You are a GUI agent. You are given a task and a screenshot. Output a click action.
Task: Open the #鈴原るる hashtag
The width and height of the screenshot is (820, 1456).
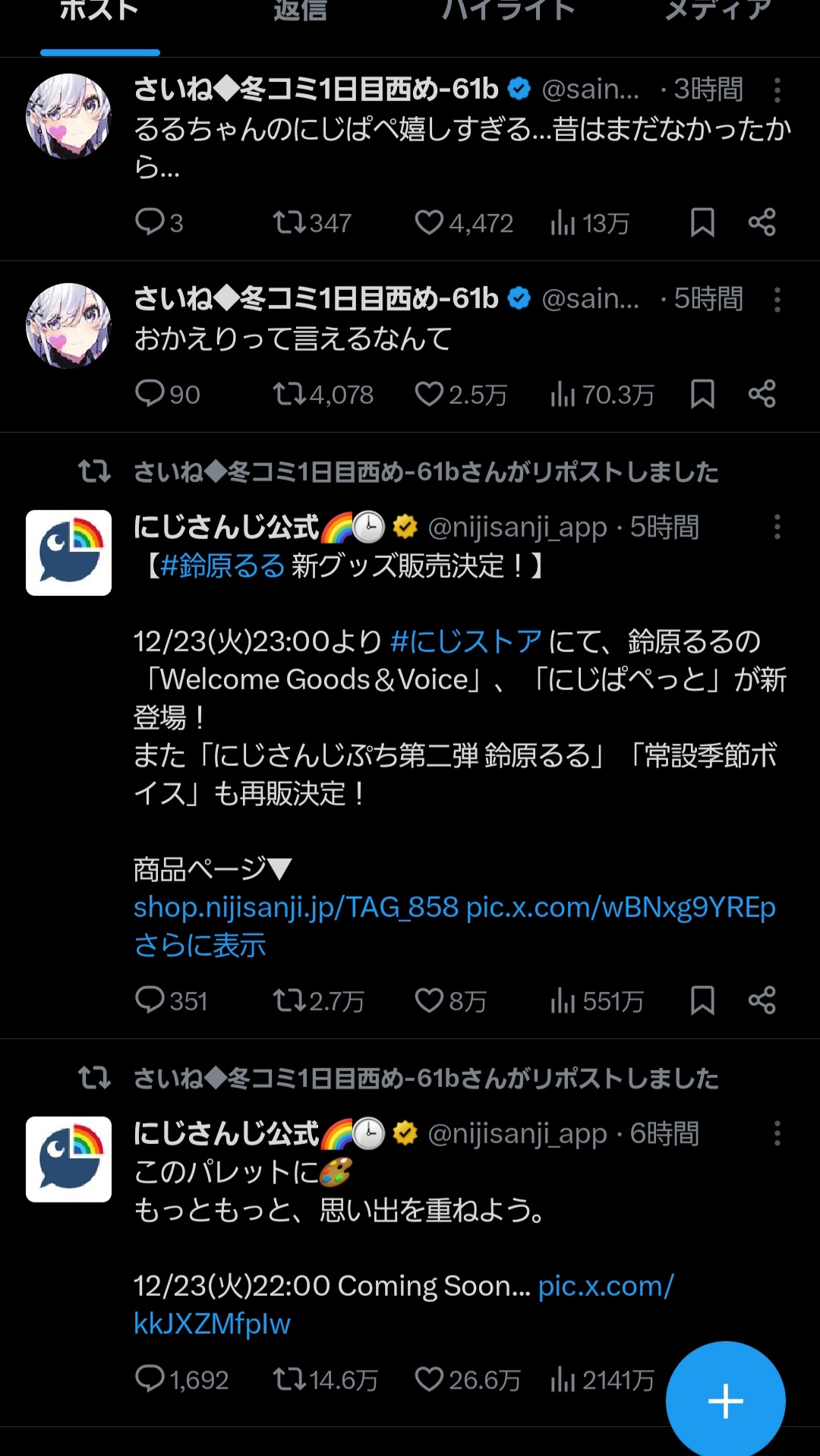(x=222, y=566)
